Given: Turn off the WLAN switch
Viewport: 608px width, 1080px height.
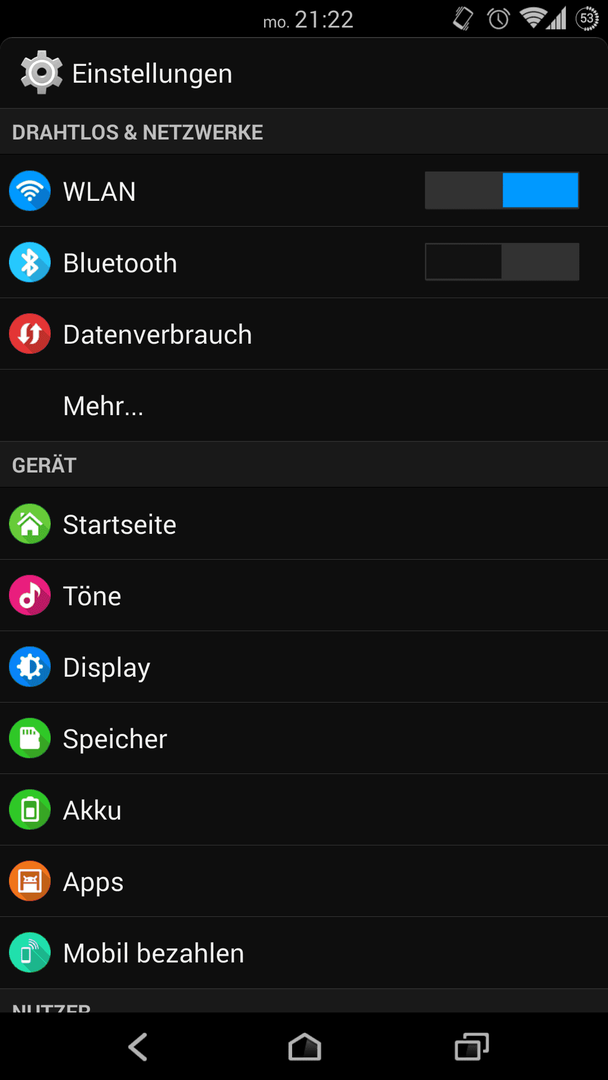Looking at the screenshot, I should (502, 191).
